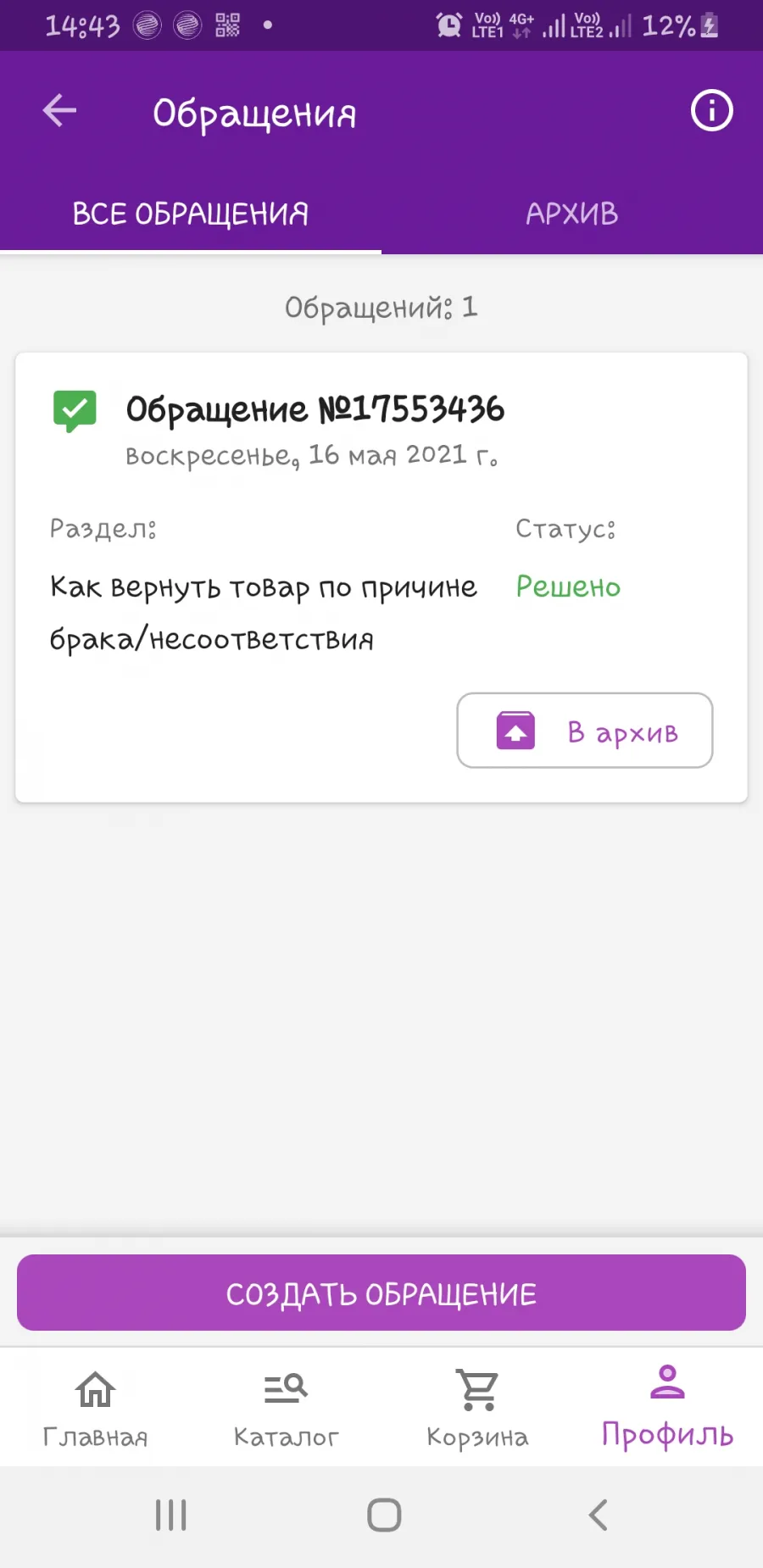The image size is (763, 1568).
Task: Tap the system home button
Action: (x=384, y=1515)
